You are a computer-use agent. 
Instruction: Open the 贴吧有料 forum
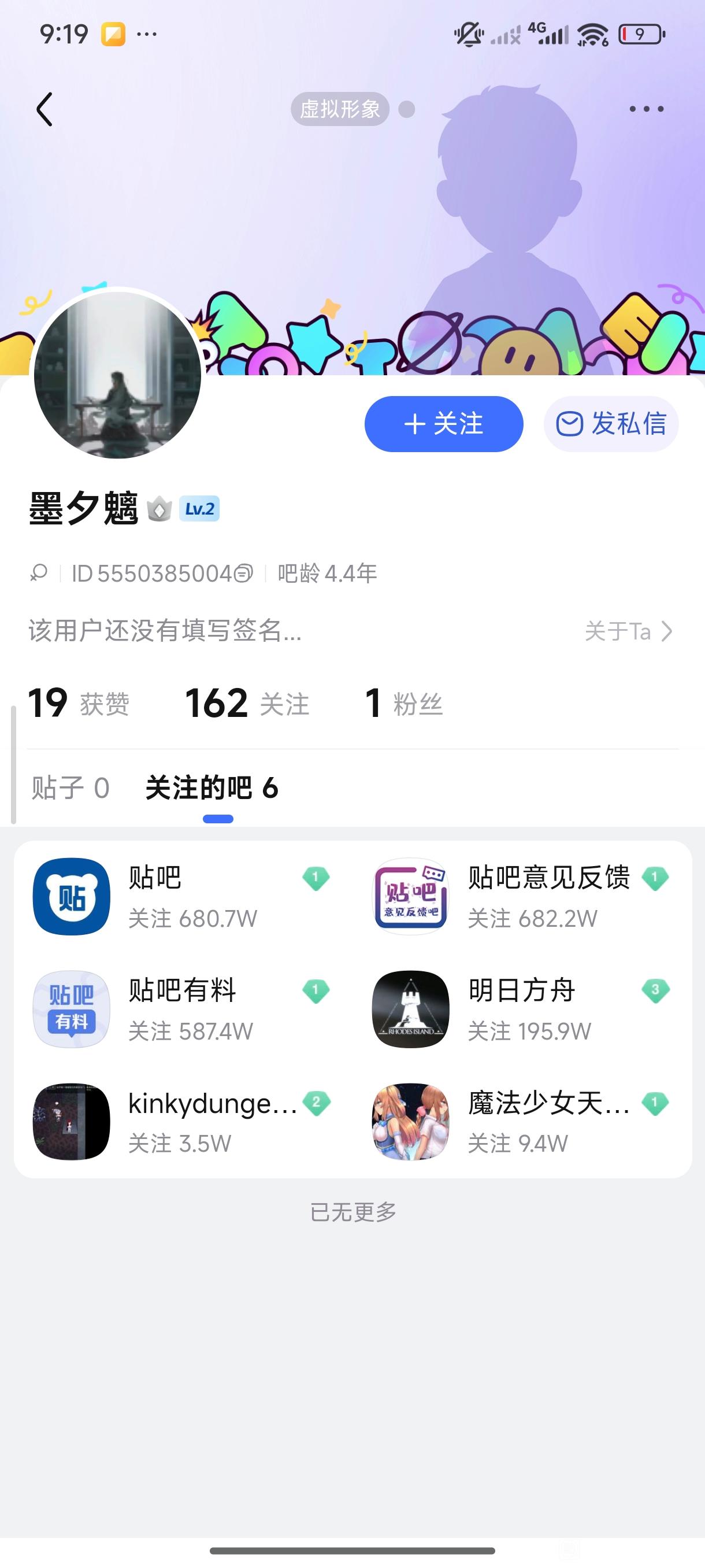(x=181, y=1008)
